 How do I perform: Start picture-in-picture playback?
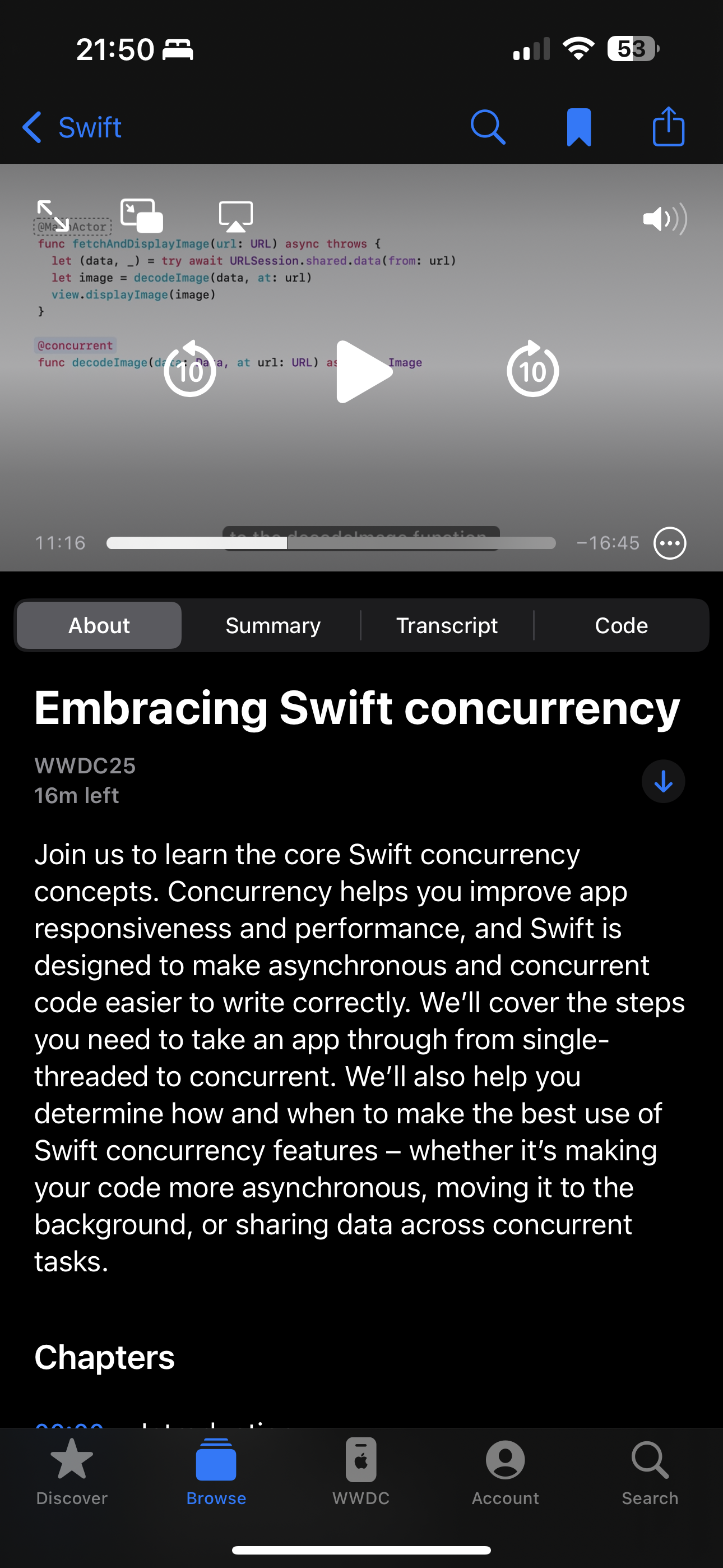pos(142,215)
